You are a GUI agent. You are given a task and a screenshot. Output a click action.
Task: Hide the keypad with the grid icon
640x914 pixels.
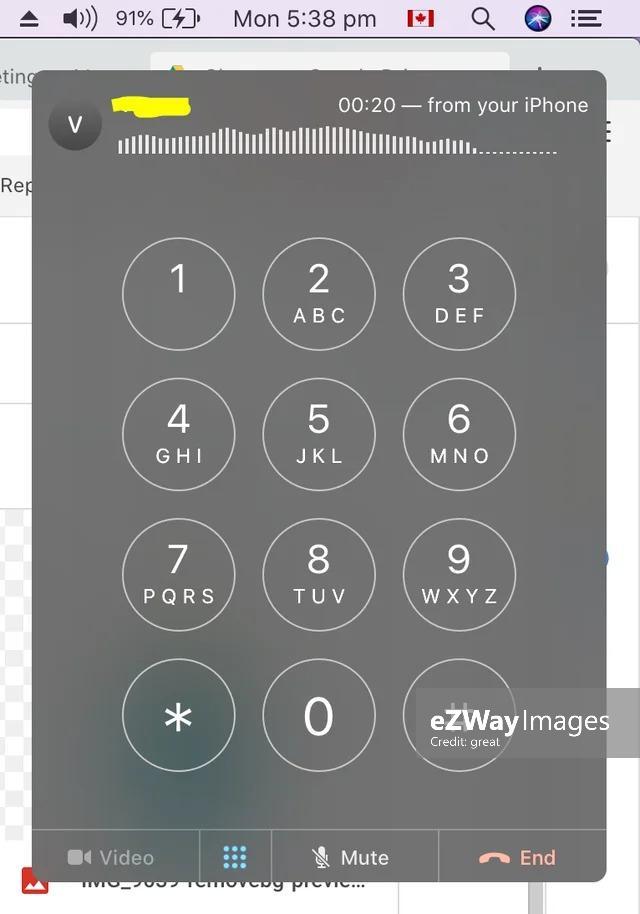[235, 857]
